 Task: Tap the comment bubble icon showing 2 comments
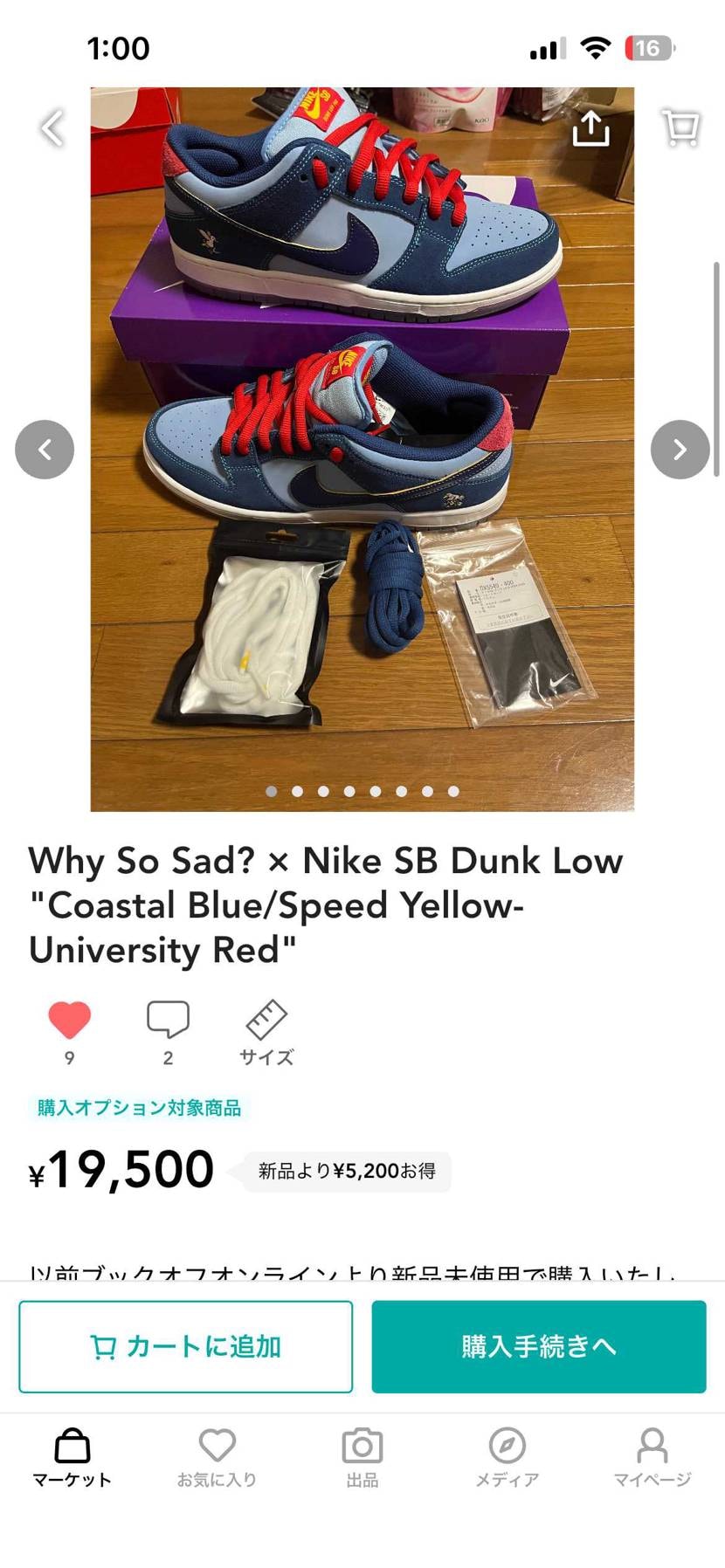(168, 1019)
